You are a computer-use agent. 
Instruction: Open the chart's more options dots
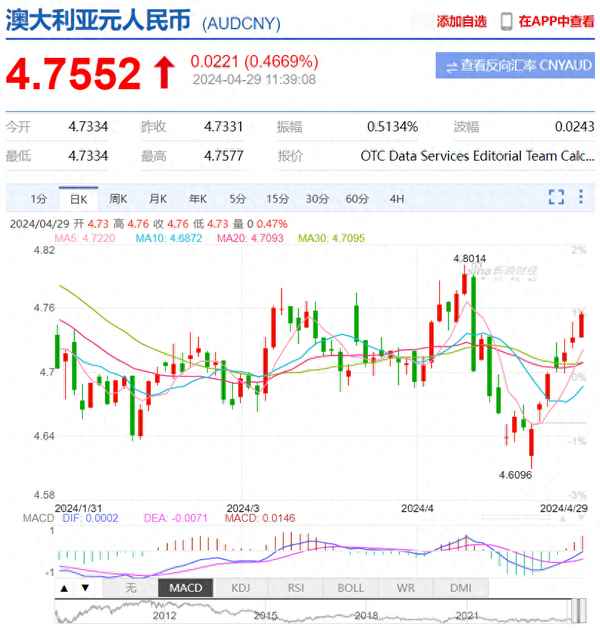[x=583, y=198]
